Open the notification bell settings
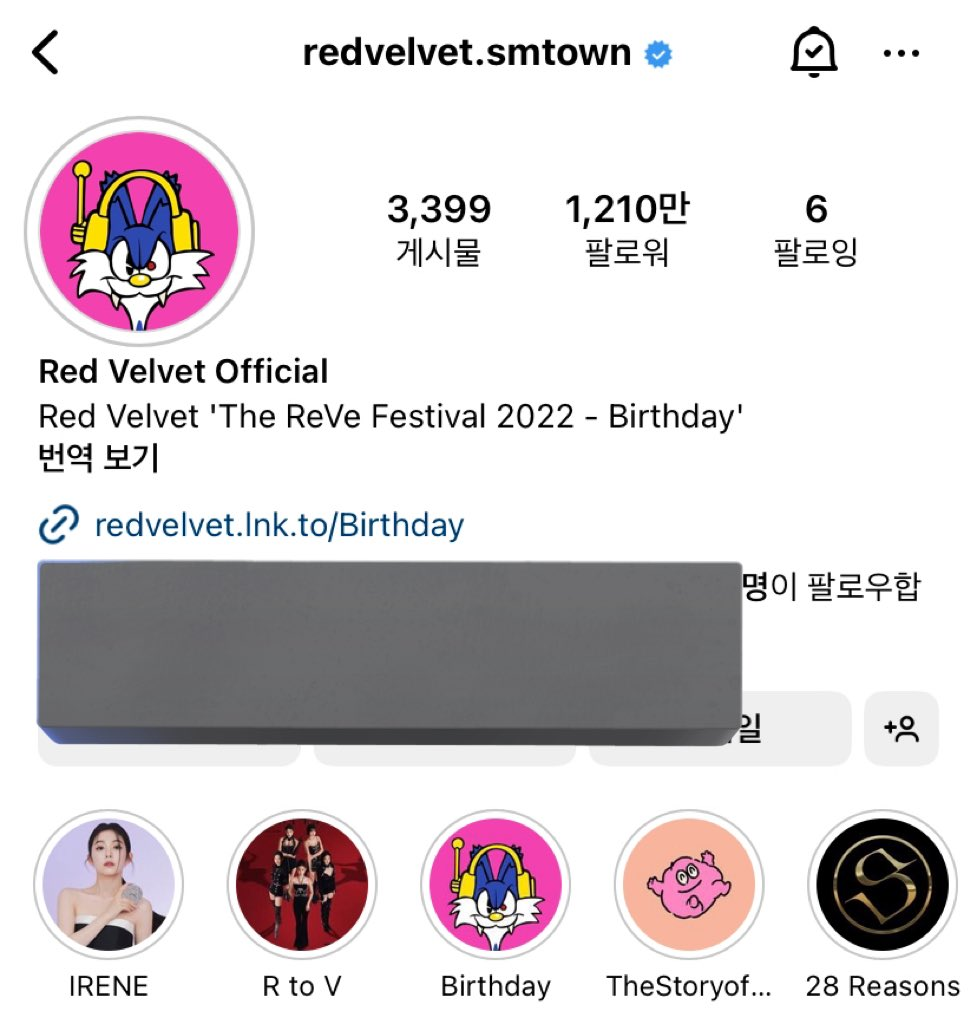 [x=812, y=53]
